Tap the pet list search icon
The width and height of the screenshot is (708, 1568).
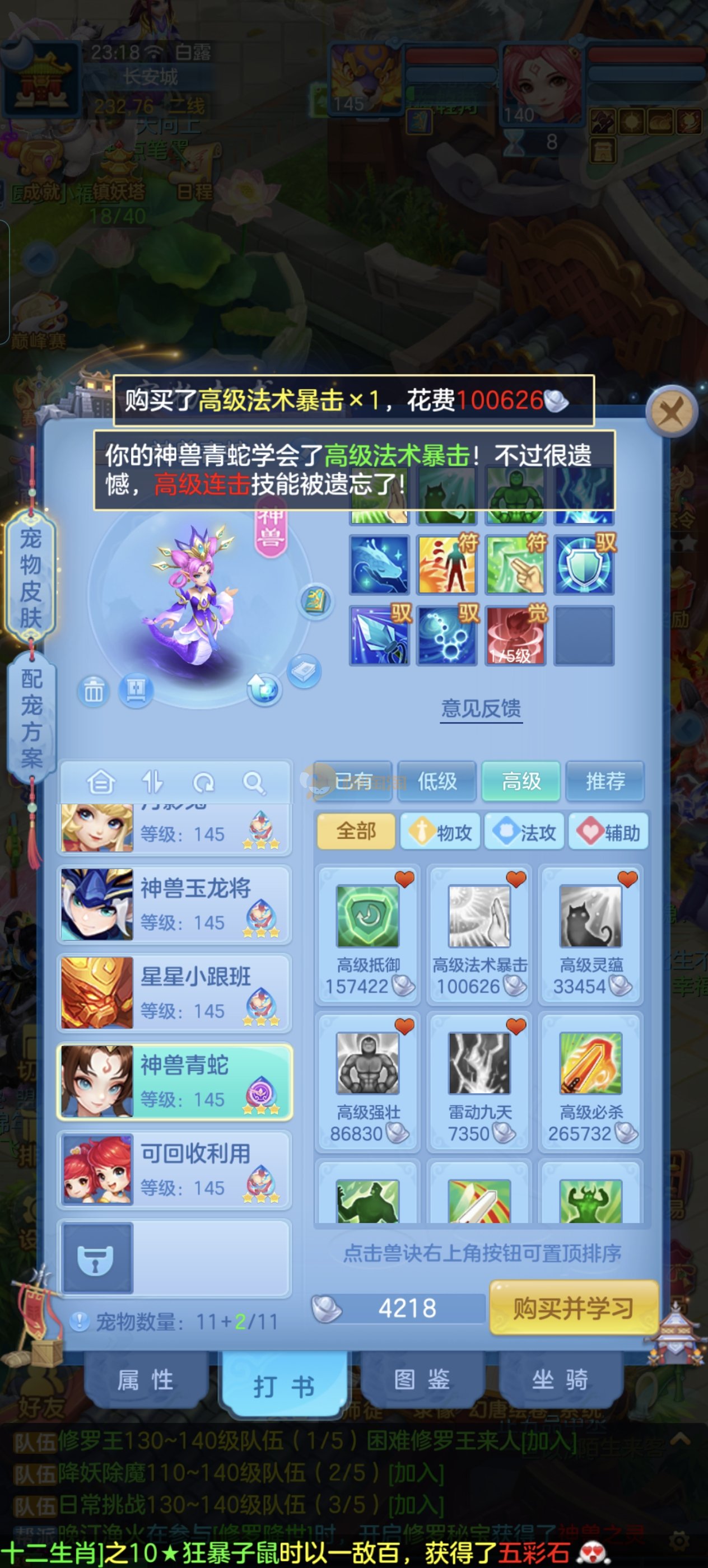coord(253,782)
